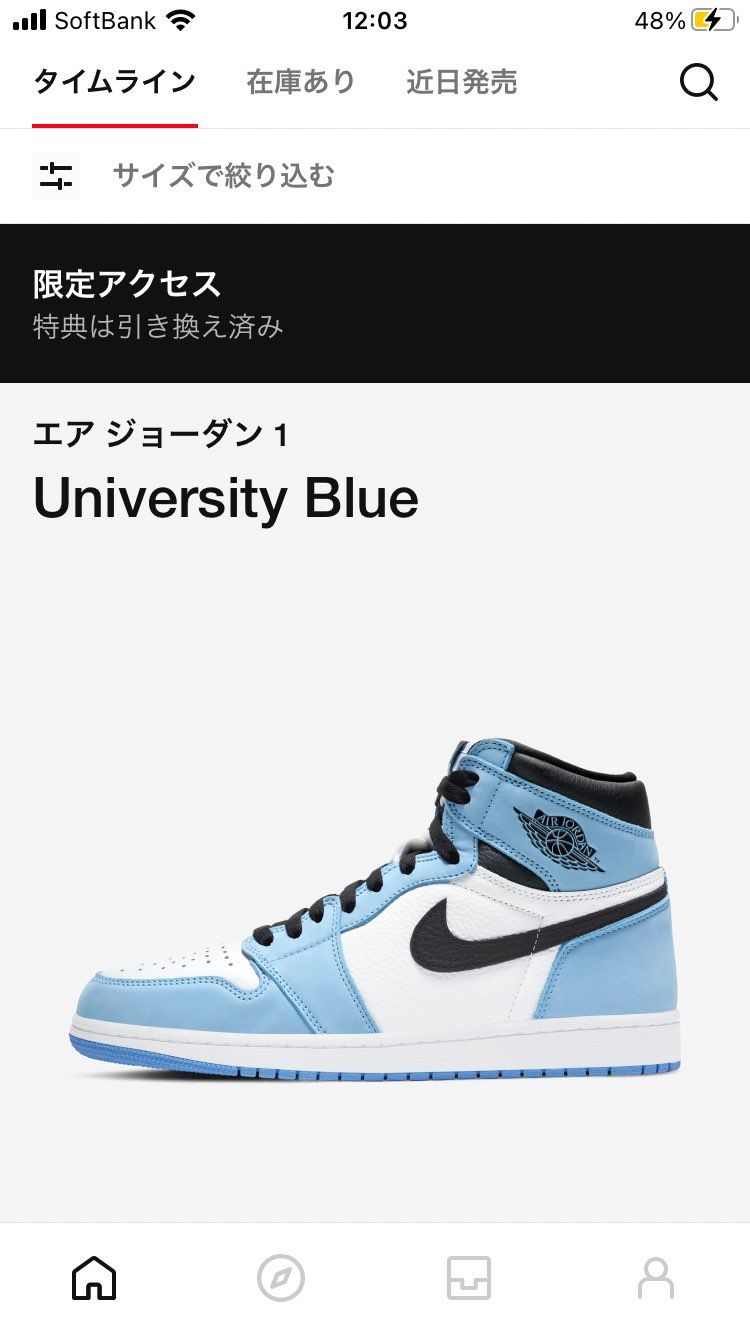The height and width of the screenshot is (1334, 750).
Task: Tap the 12:03 clock in status bar
Action: tap(375, 18)
